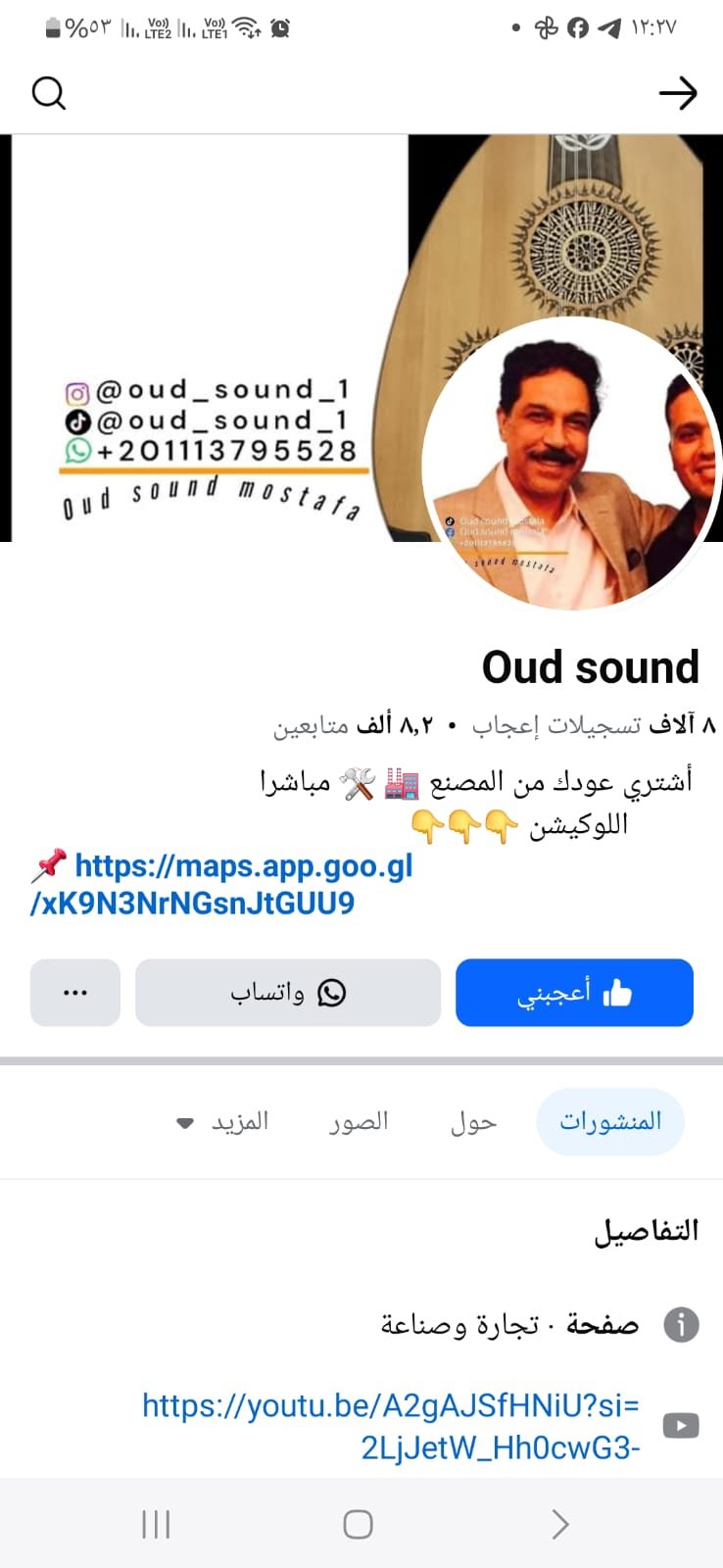Screen dimensions: 723x1568
Task: Contact the page via واتساب button
Action: pyautogui.click(x=288, y=993)
